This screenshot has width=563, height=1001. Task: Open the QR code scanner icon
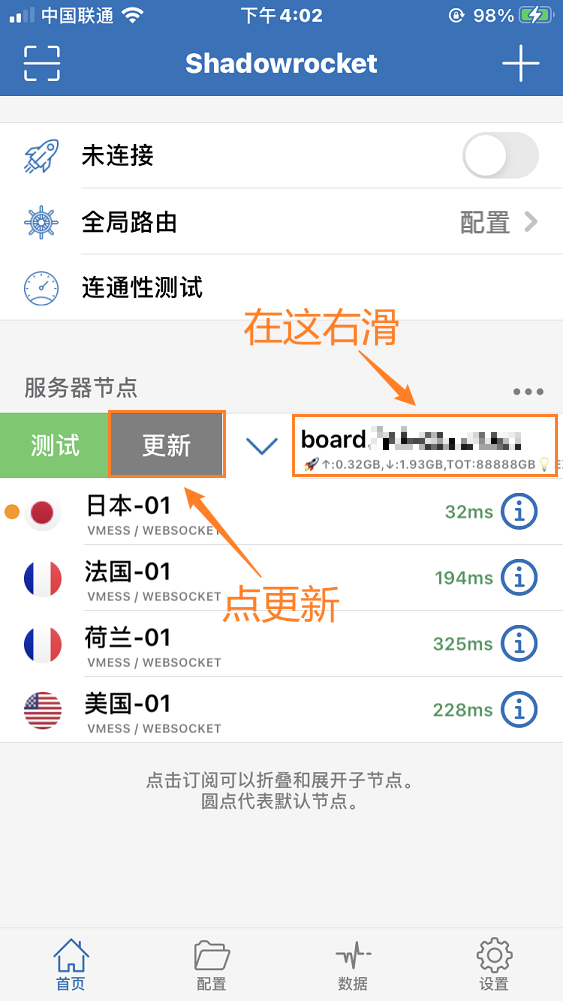pyautogui.click(x=42, y=63)
